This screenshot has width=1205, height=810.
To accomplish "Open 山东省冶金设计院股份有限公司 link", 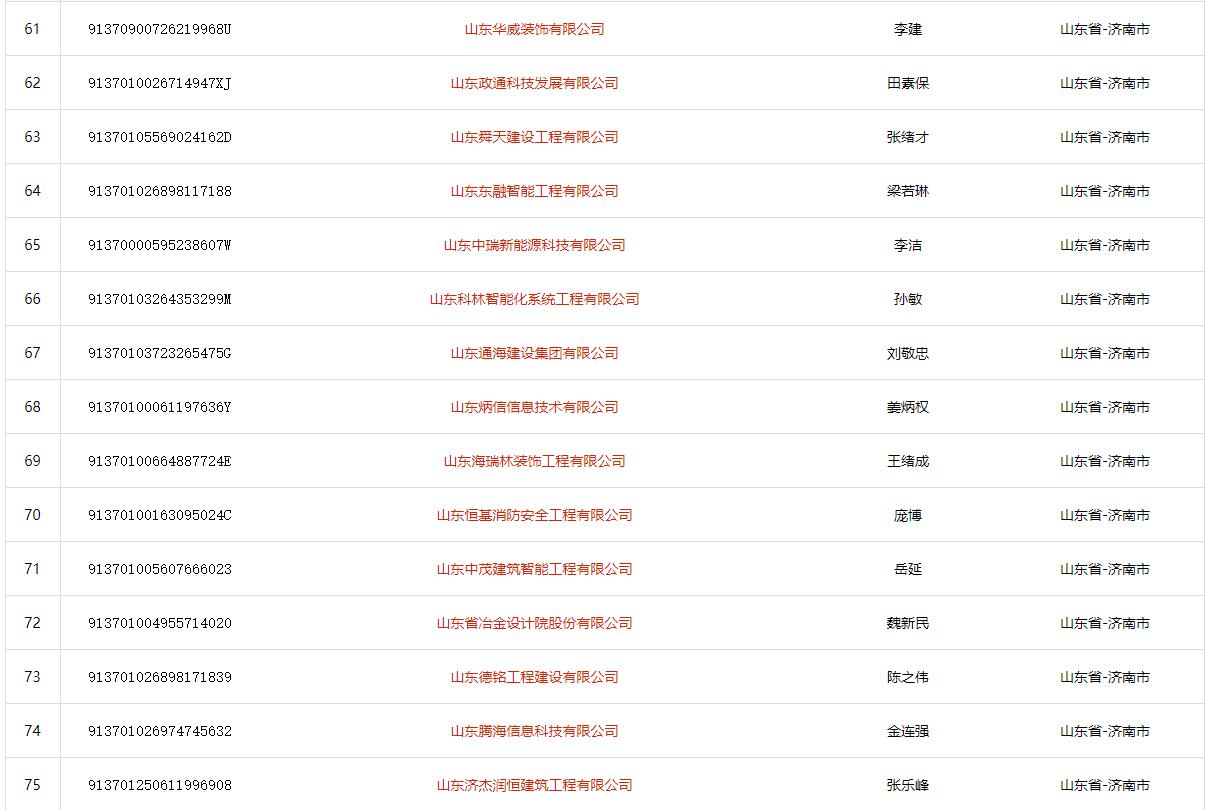I will (x=534, y=623).
